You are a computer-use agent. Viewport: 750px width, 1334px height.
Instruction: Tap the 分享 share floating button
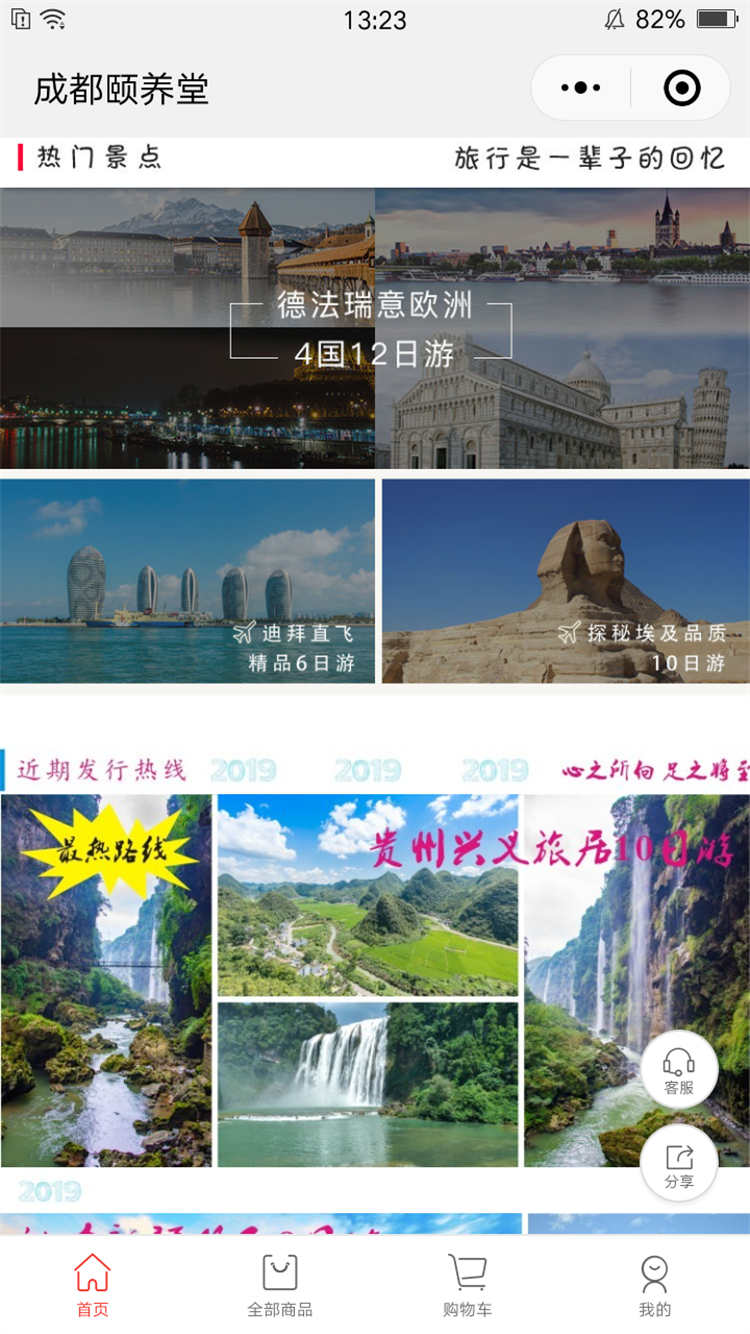[x=679, y=1164]
